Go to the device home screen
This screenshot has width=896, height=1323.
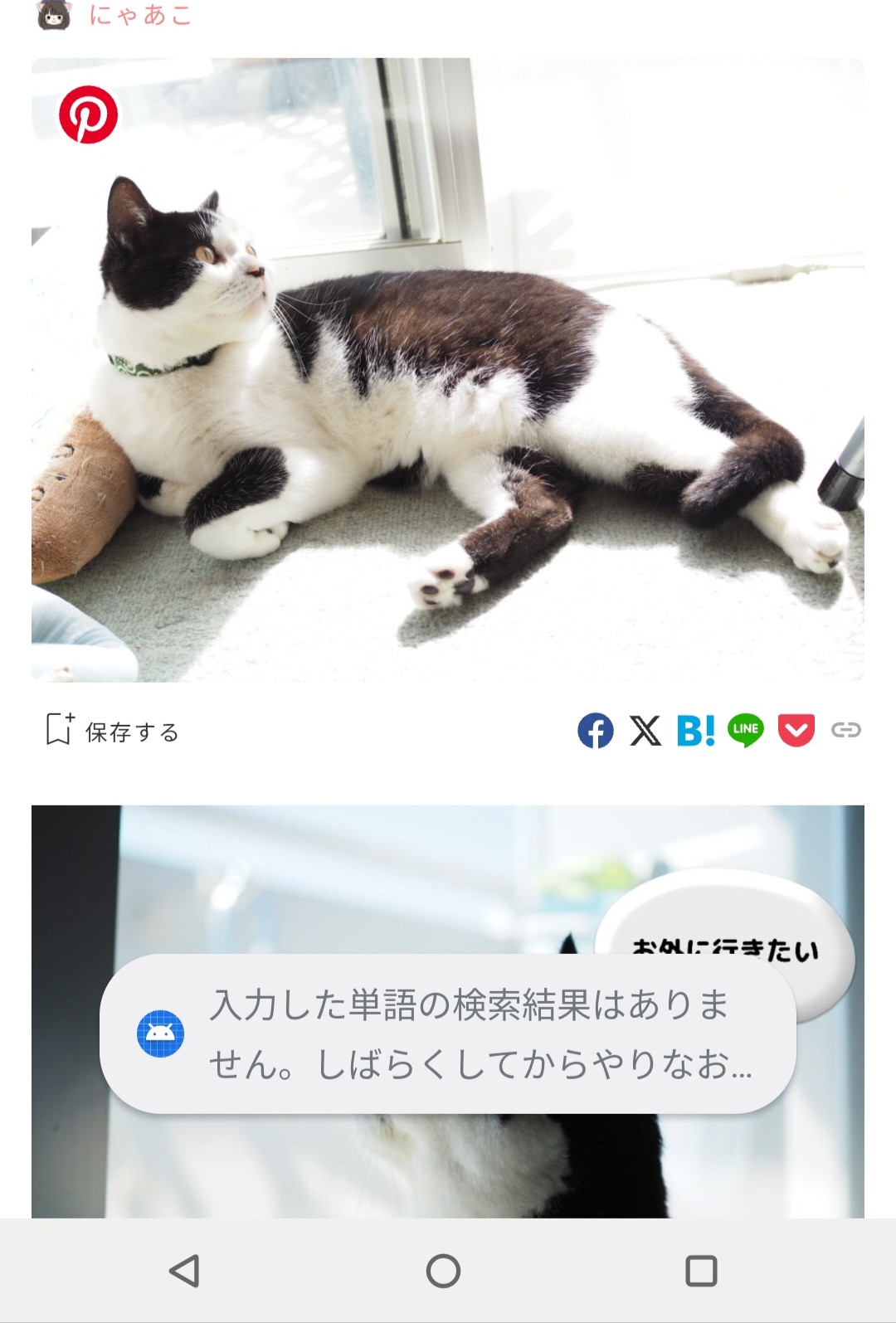point(443,1270)
